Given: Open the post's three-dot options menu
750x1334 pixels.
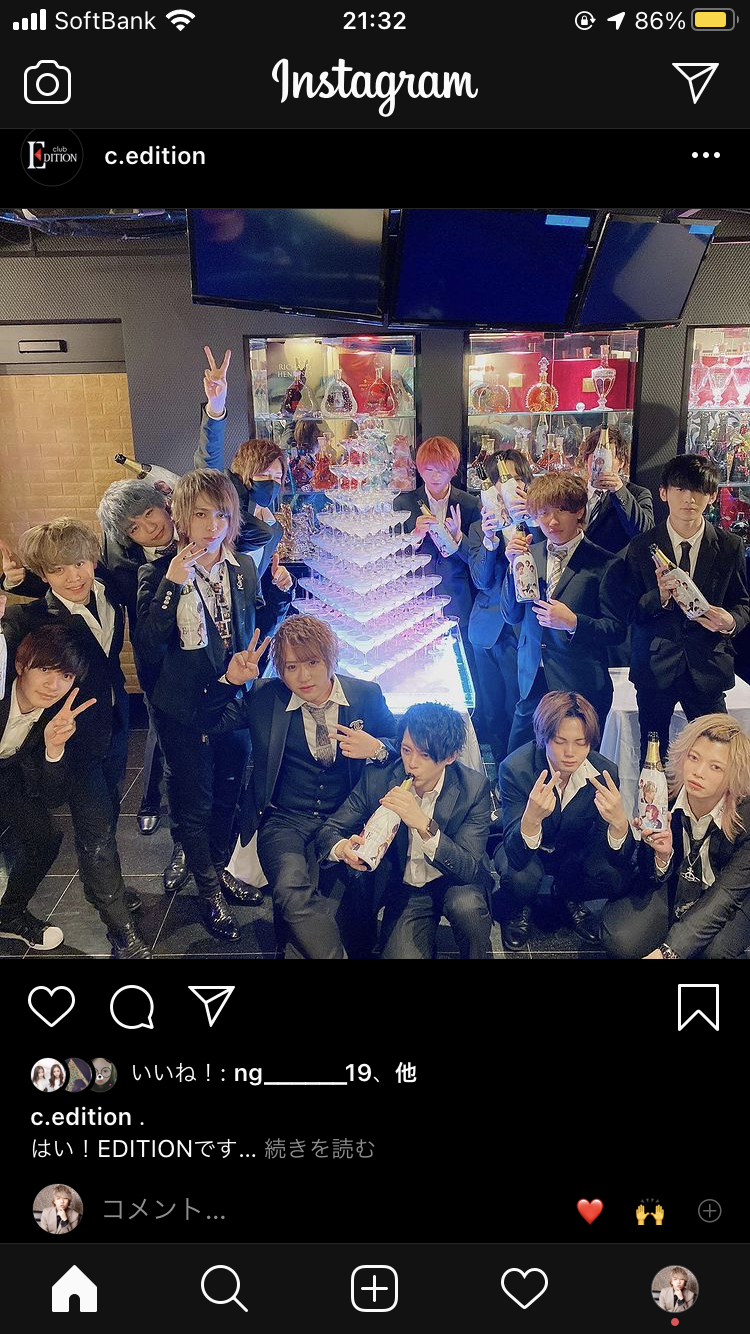Looking at the screenshot, I should [705, 155].
